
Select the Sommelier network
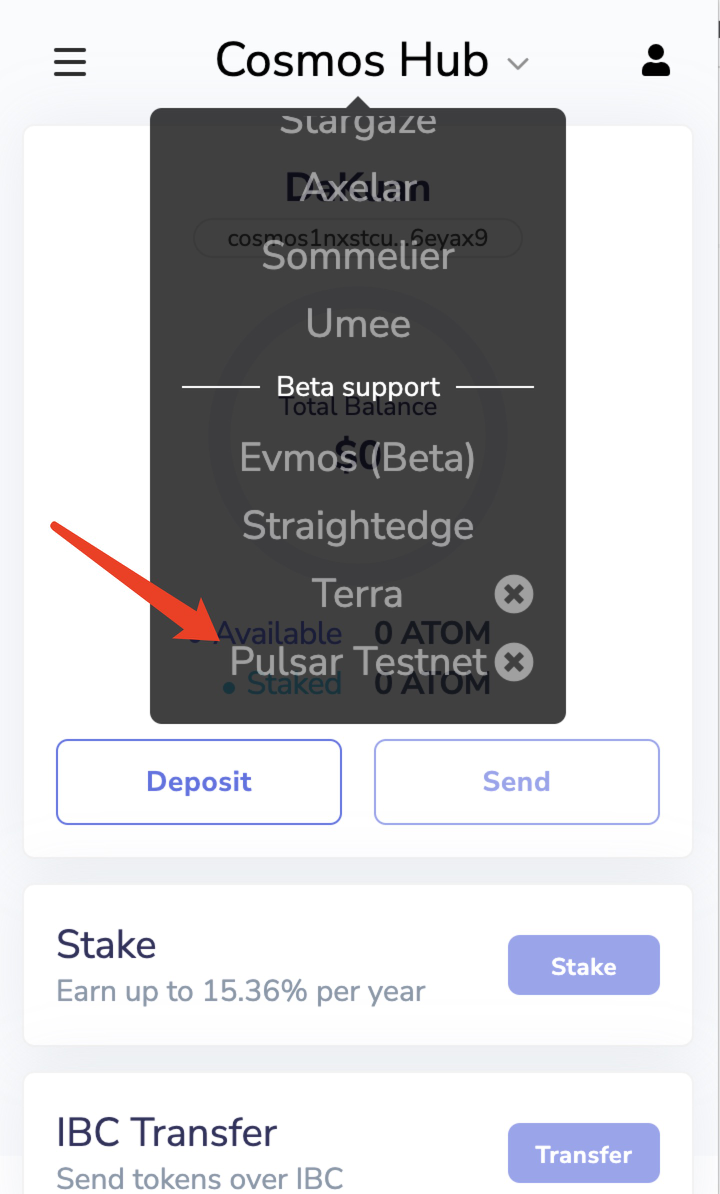pos(358,256)
